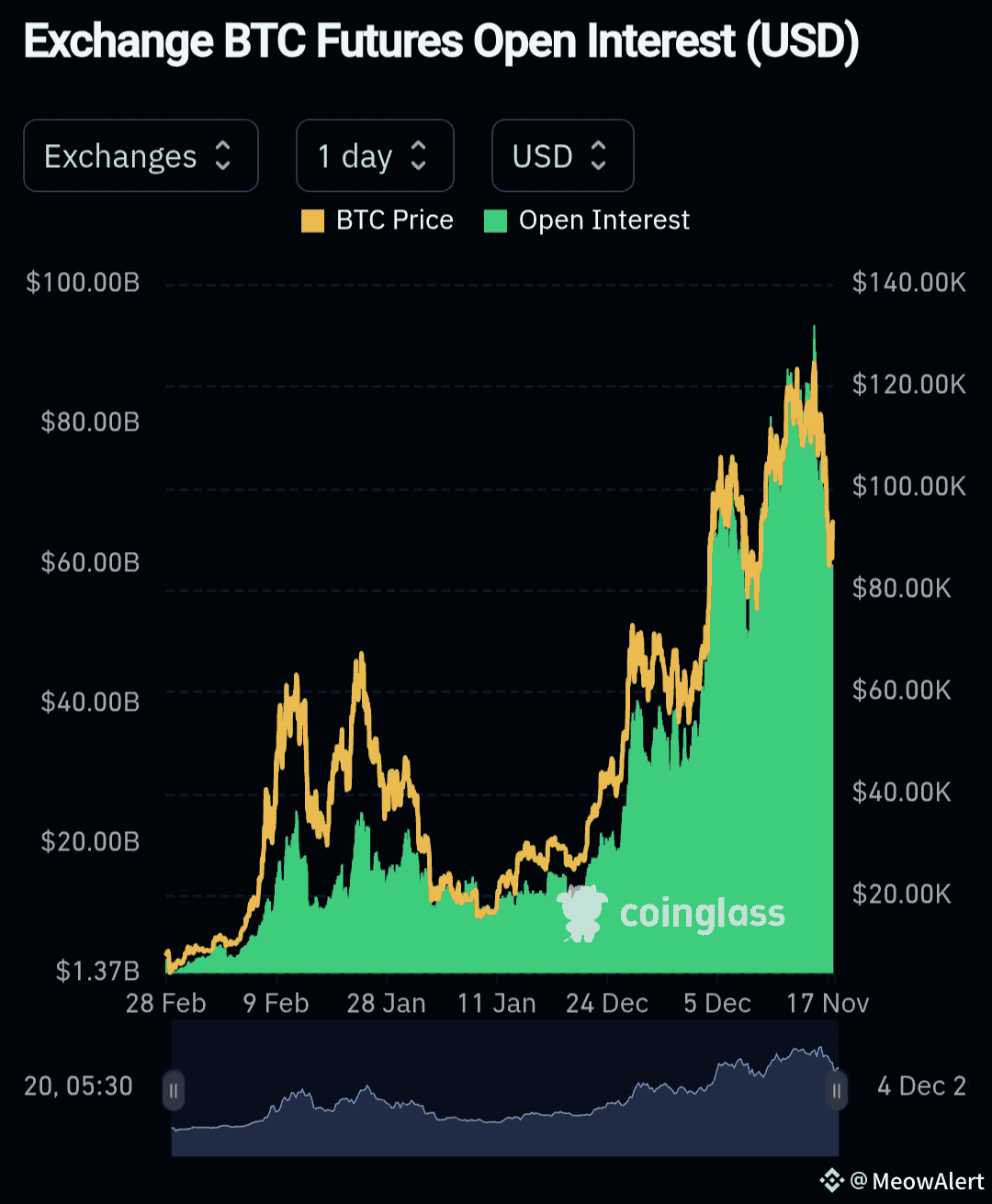Open the USD currency dropdown

(562, 156)
